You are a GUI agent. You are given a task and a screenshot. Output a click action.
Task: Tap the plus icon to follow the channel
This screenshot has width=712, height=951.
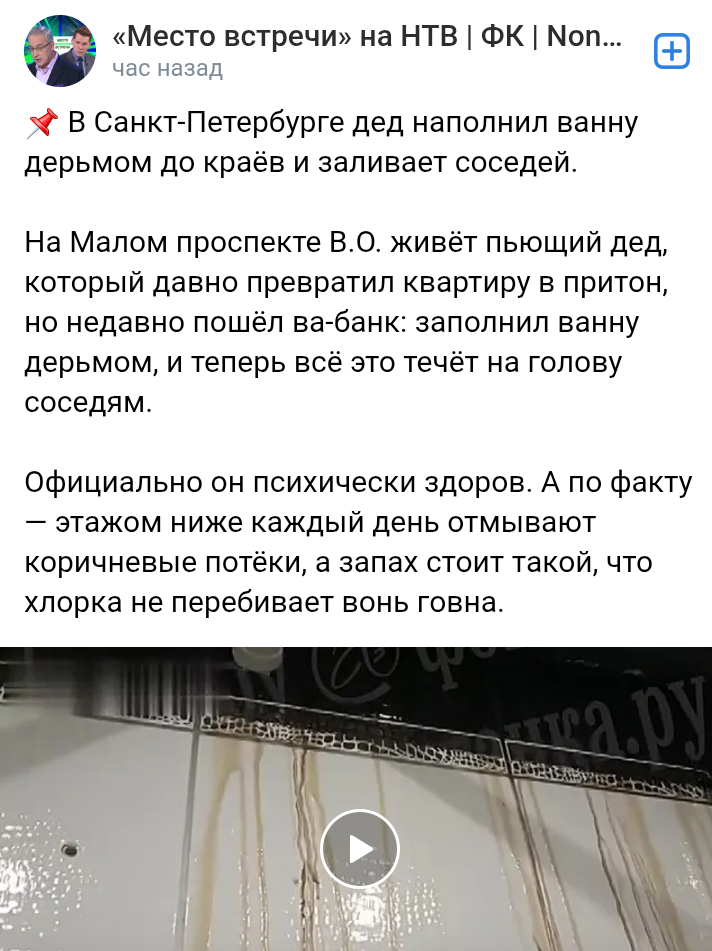pyautogui.click(x=672, y=50)
